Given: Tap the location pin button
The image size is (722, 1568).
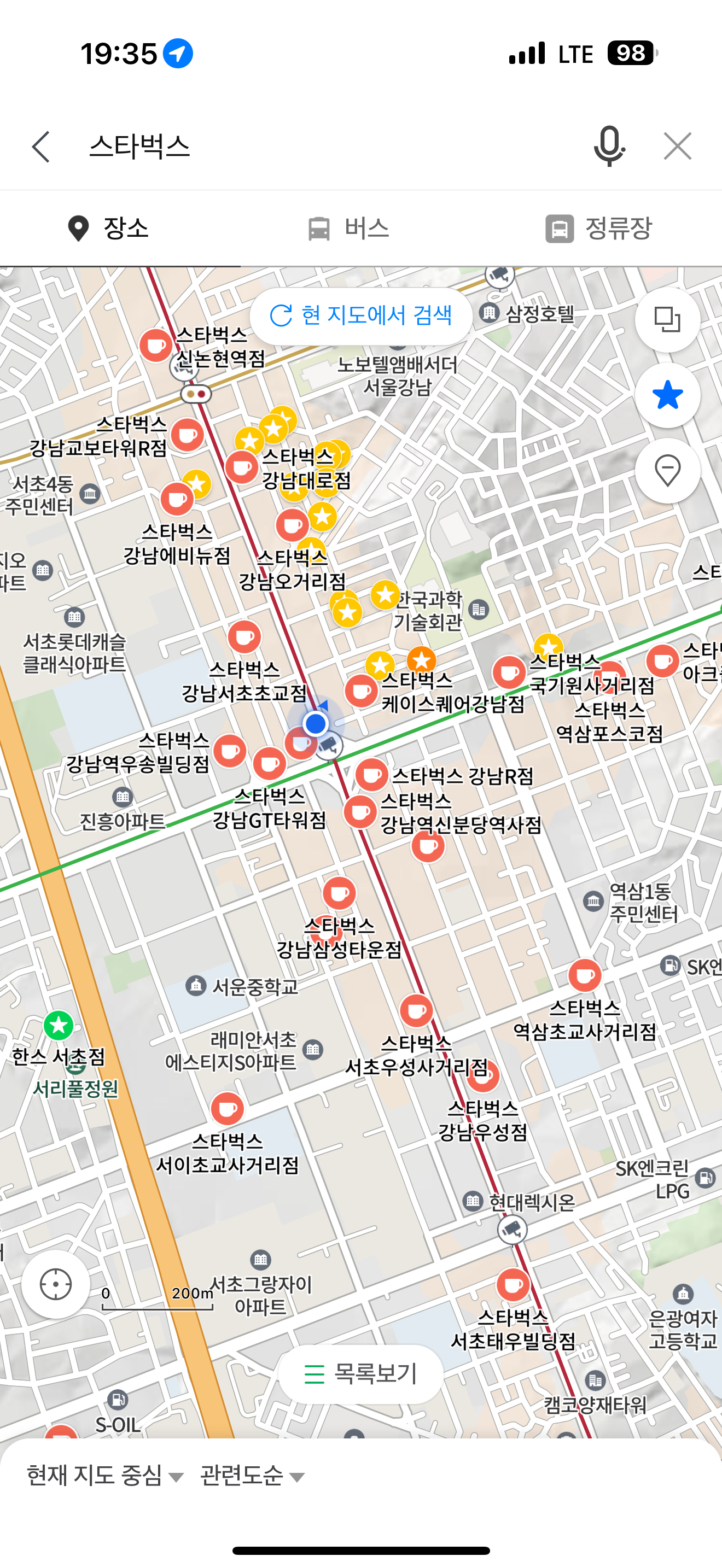Looking at the screenshot, I should click(667, 471).
